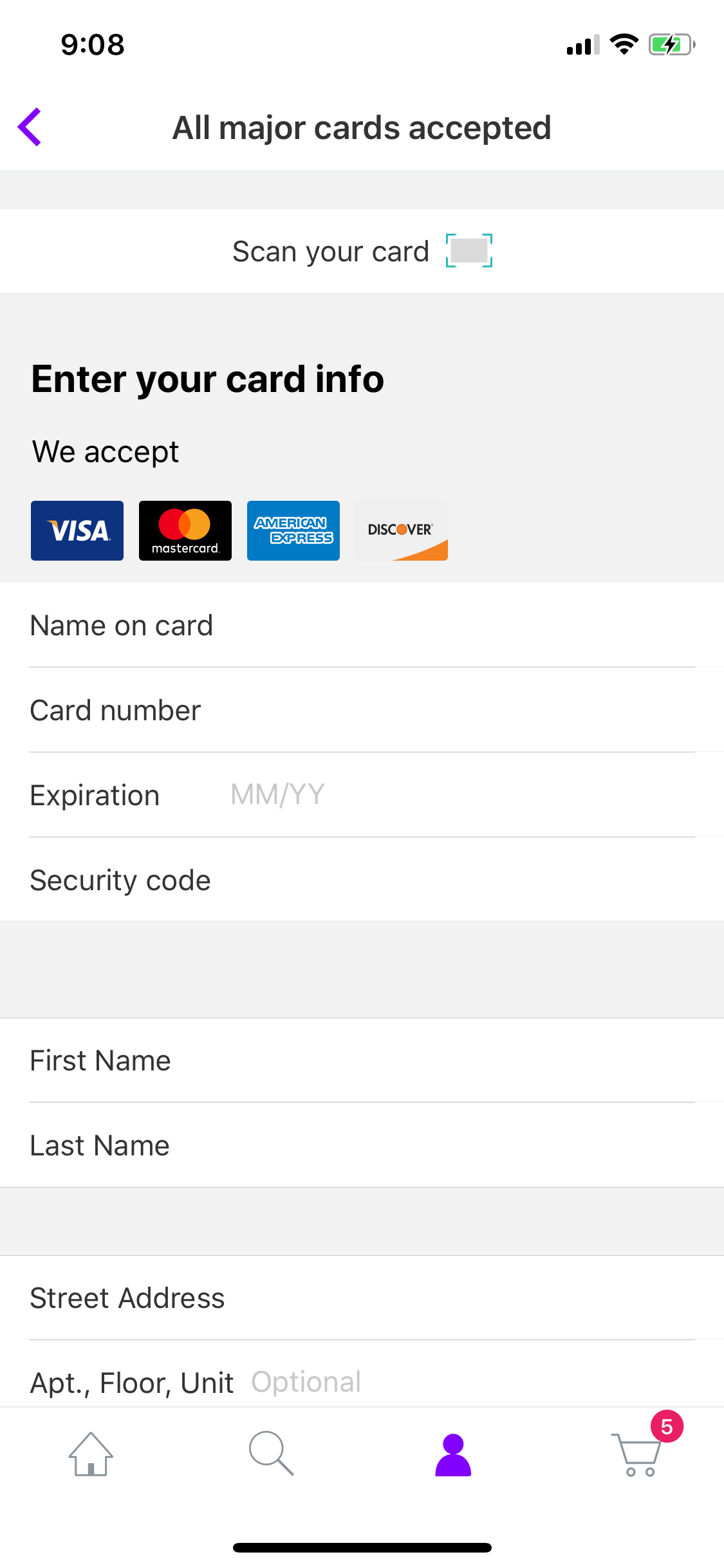Switch to the Home tab
The image size is (724, 1568).
[x=91, y=1454]
